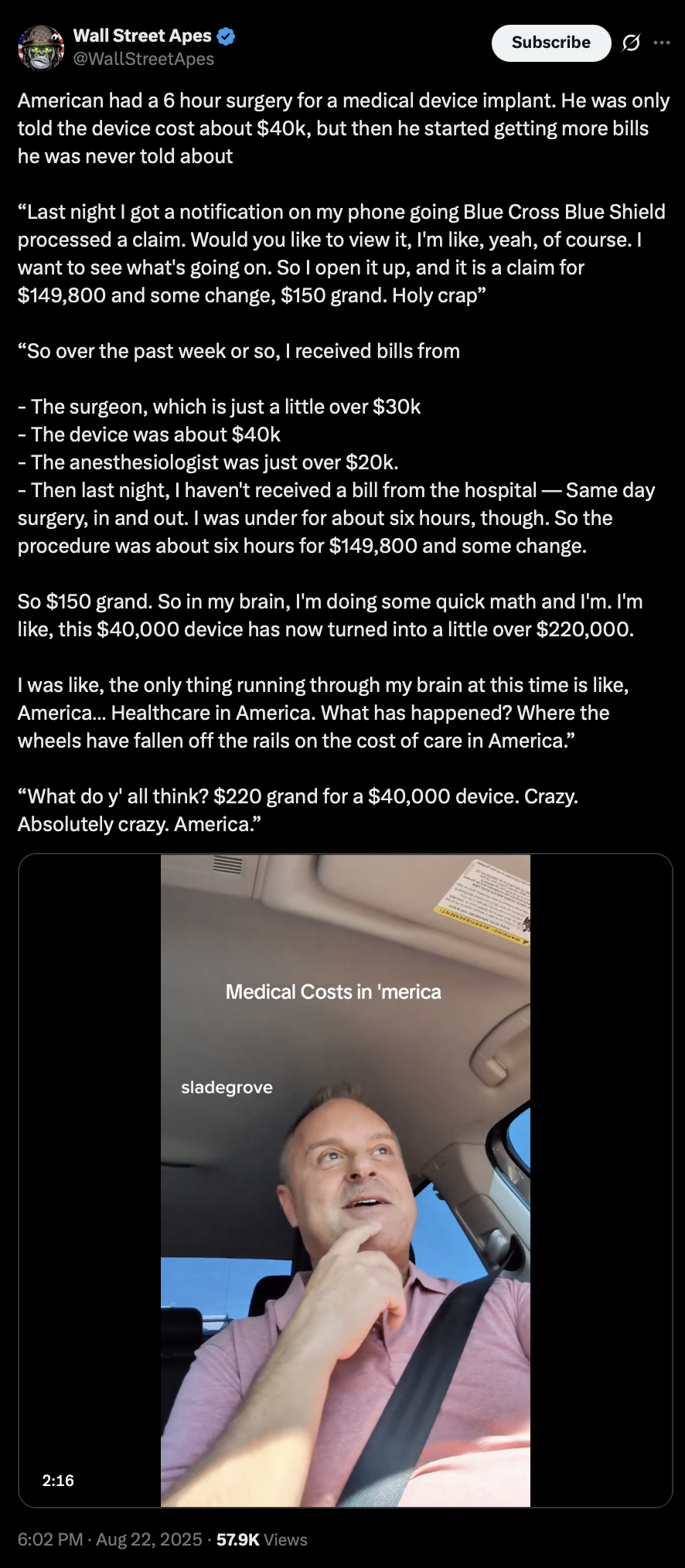Subscribe to Wall Street Apes
685x1568 pixels.
pyautogui.click(x=551, y=43)
